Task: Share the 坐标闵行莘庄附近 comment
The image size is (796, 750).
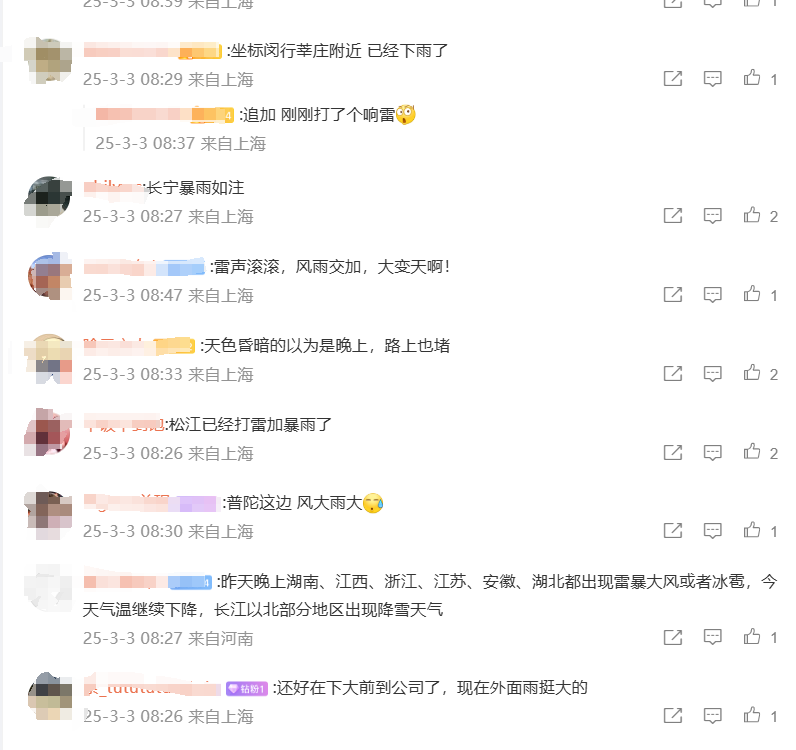Action: coord(673,78)
